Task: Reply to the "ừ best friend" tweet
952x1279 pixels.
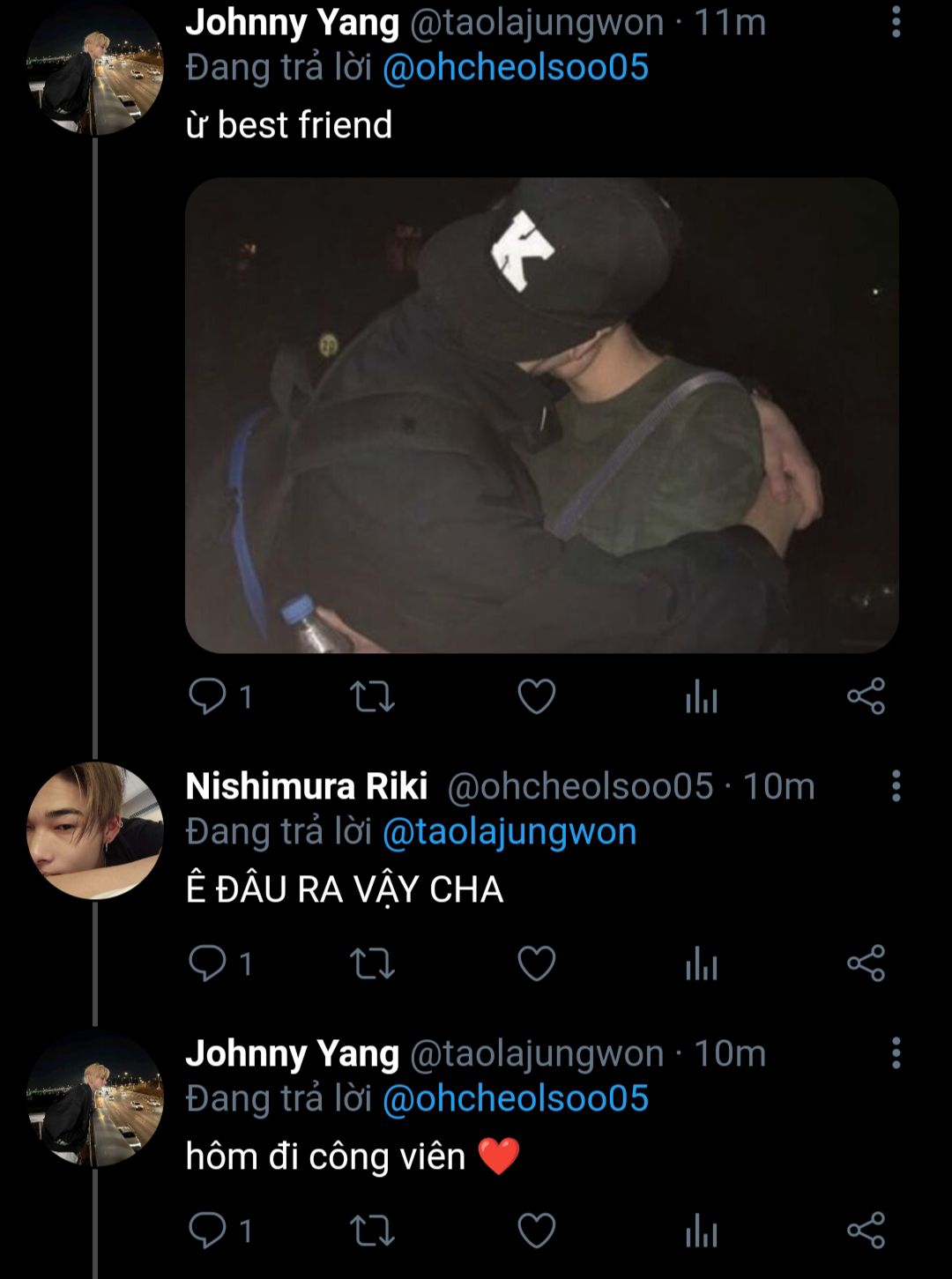Action: coord(208,697)
